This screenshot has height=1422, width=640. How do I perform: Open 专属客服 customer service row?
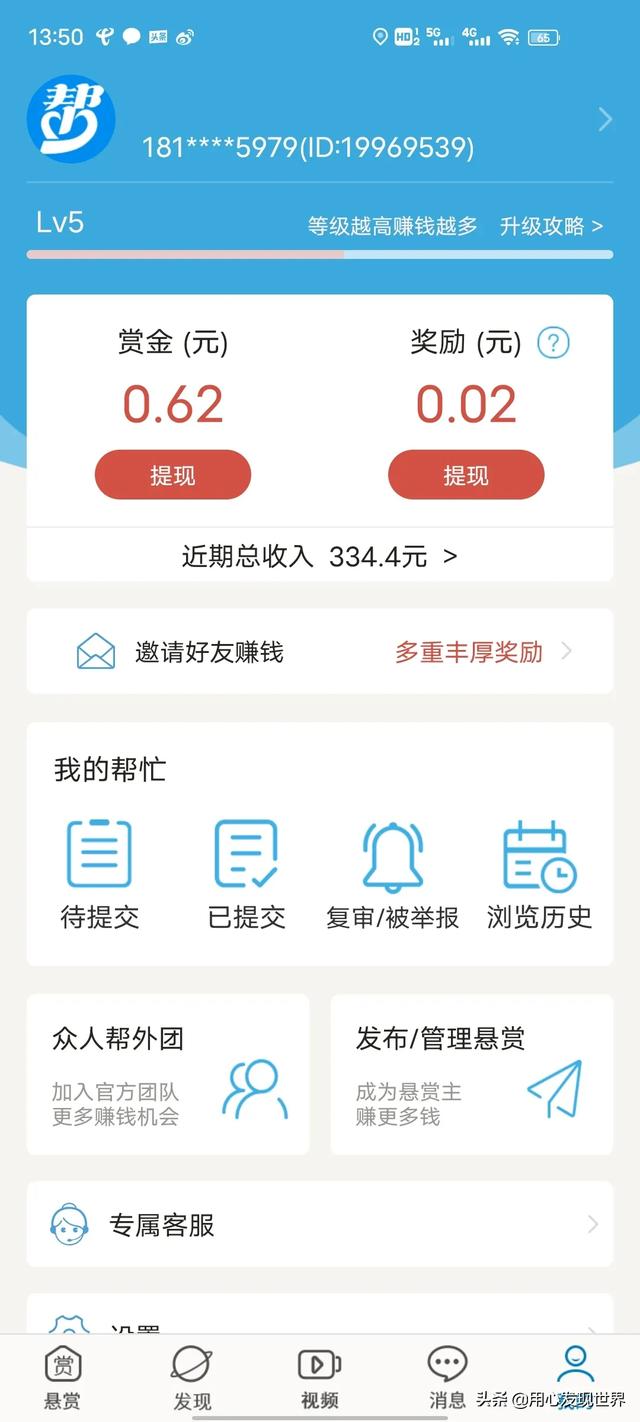pyautogui.click(x=320, y=1224)
